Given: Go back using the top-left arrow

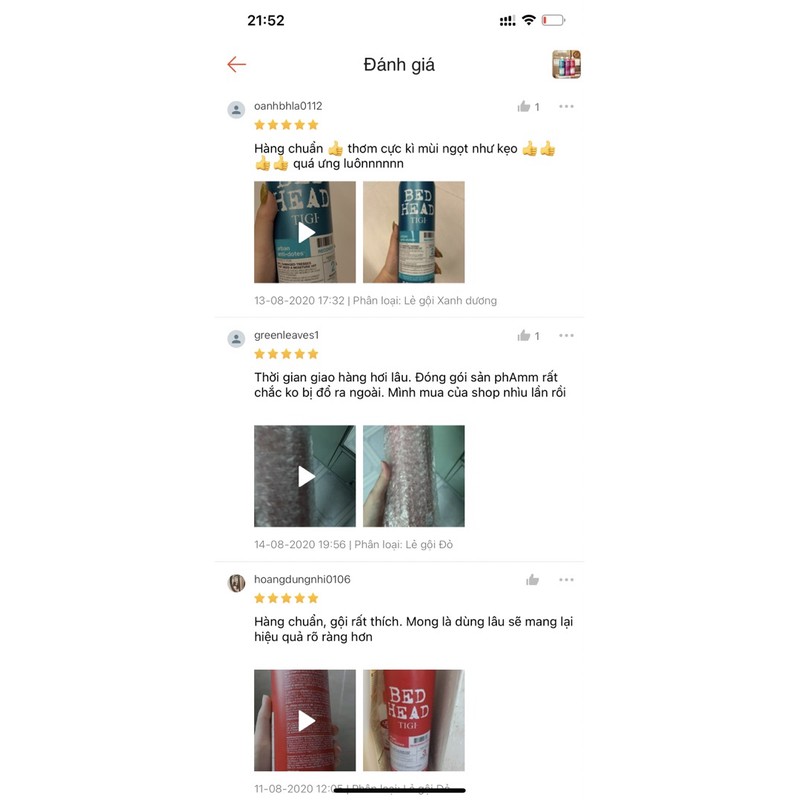Looking at the screenshot, I should pos(236,65).
